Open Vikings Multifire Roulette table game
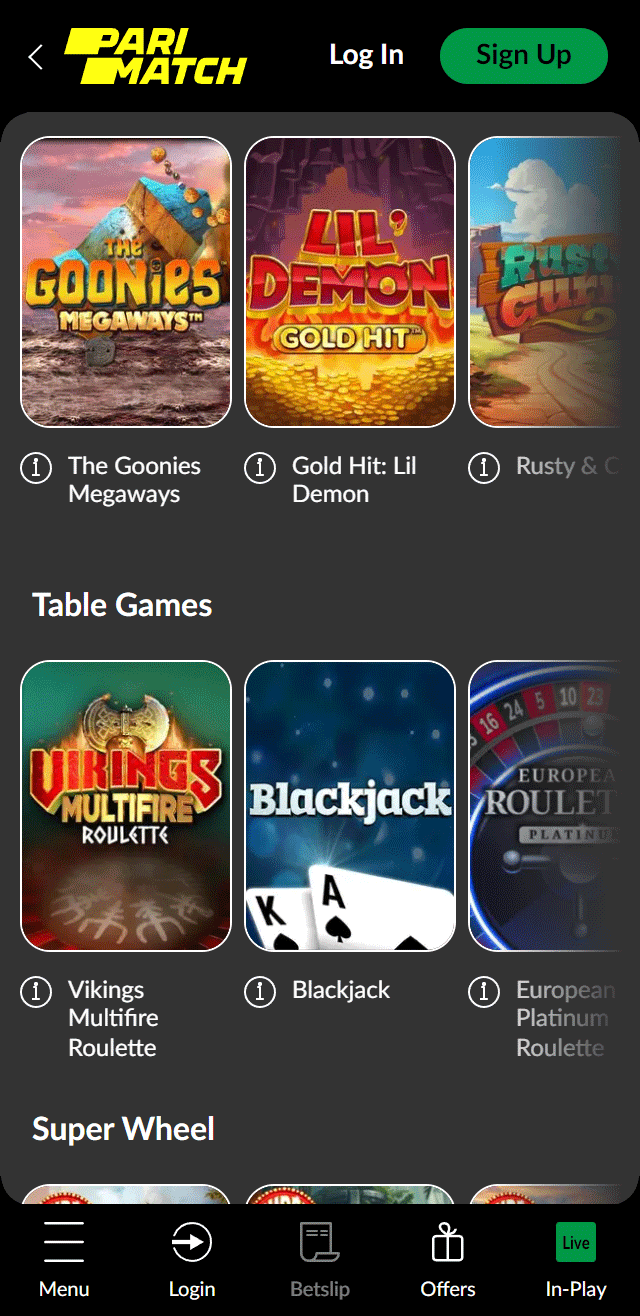 [x=126, y=806]
